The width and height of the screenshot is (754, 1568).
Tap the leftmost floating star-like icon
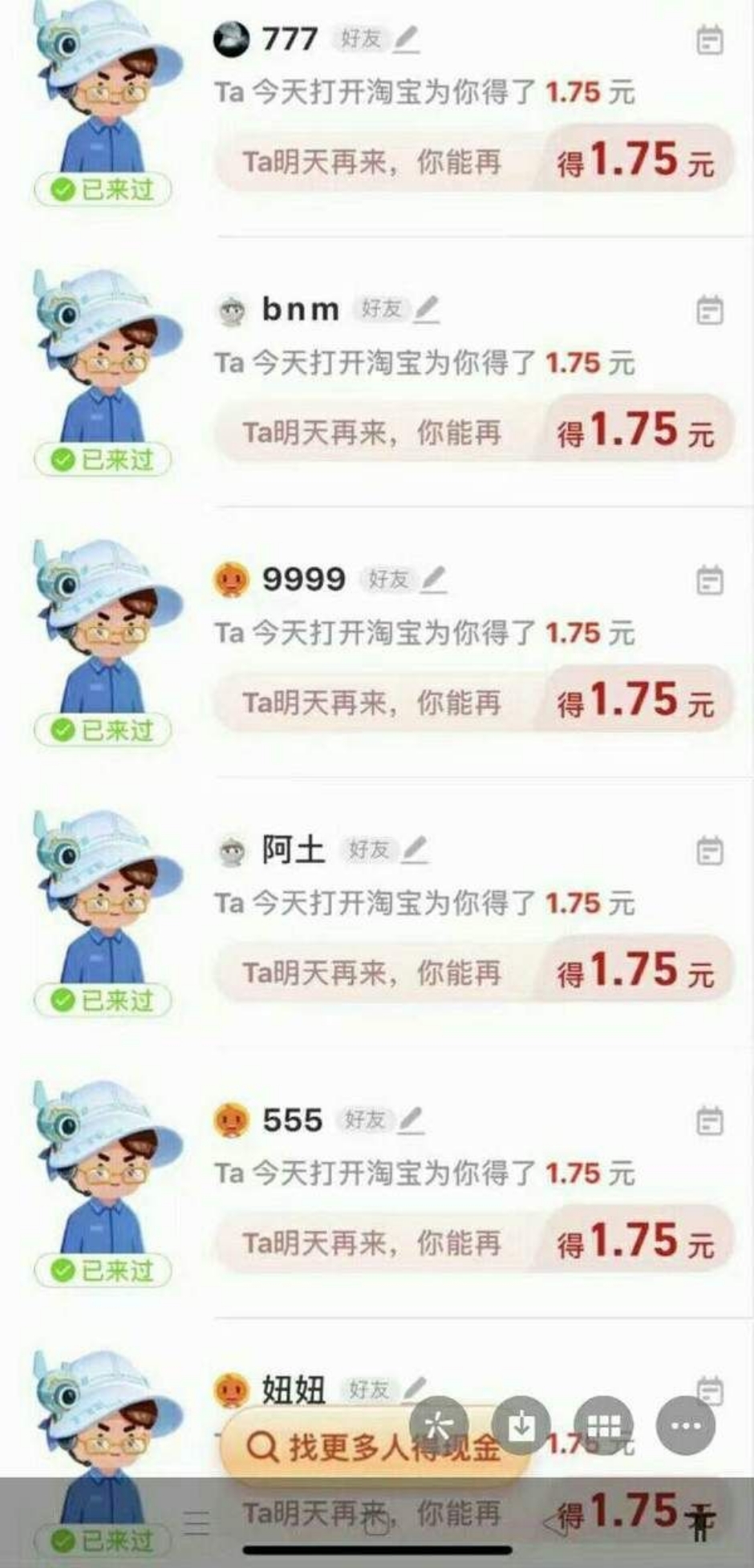coord(438,1426)
